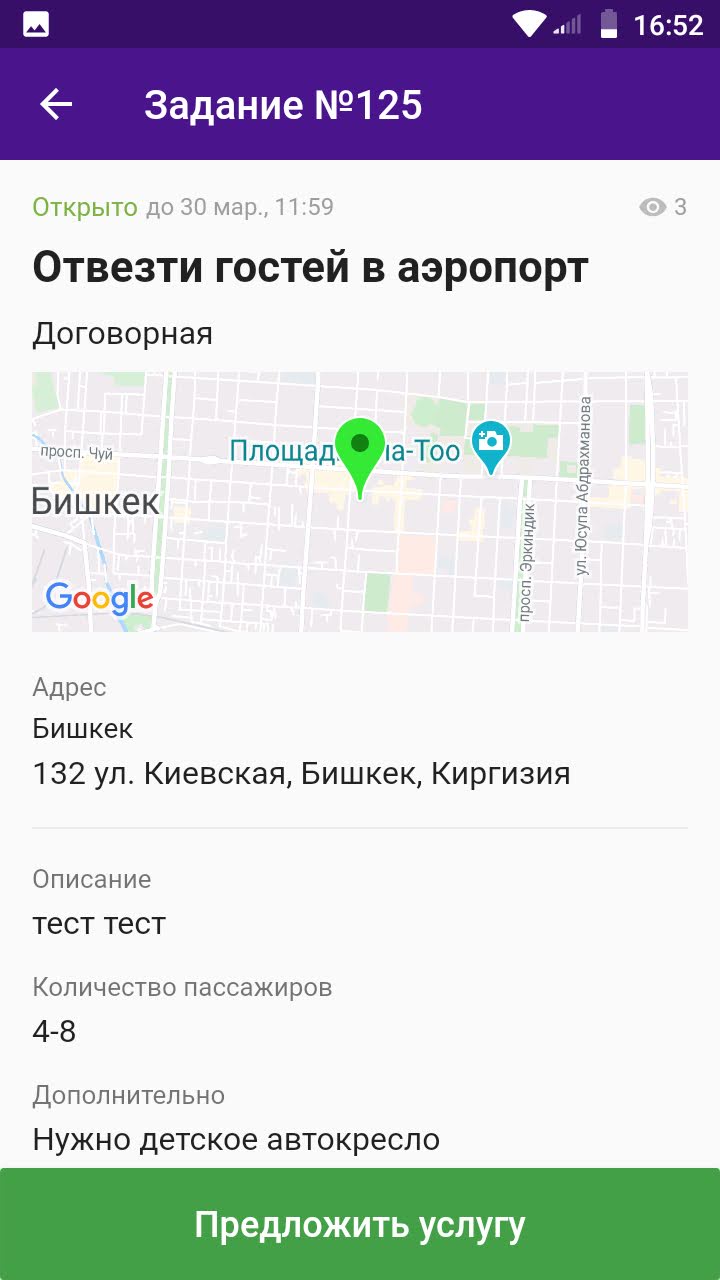Image resolution: width=720 pixels, height=1280 pixels.
Task: Go back using the arrow in the app bar
Action: pos(56,104)
